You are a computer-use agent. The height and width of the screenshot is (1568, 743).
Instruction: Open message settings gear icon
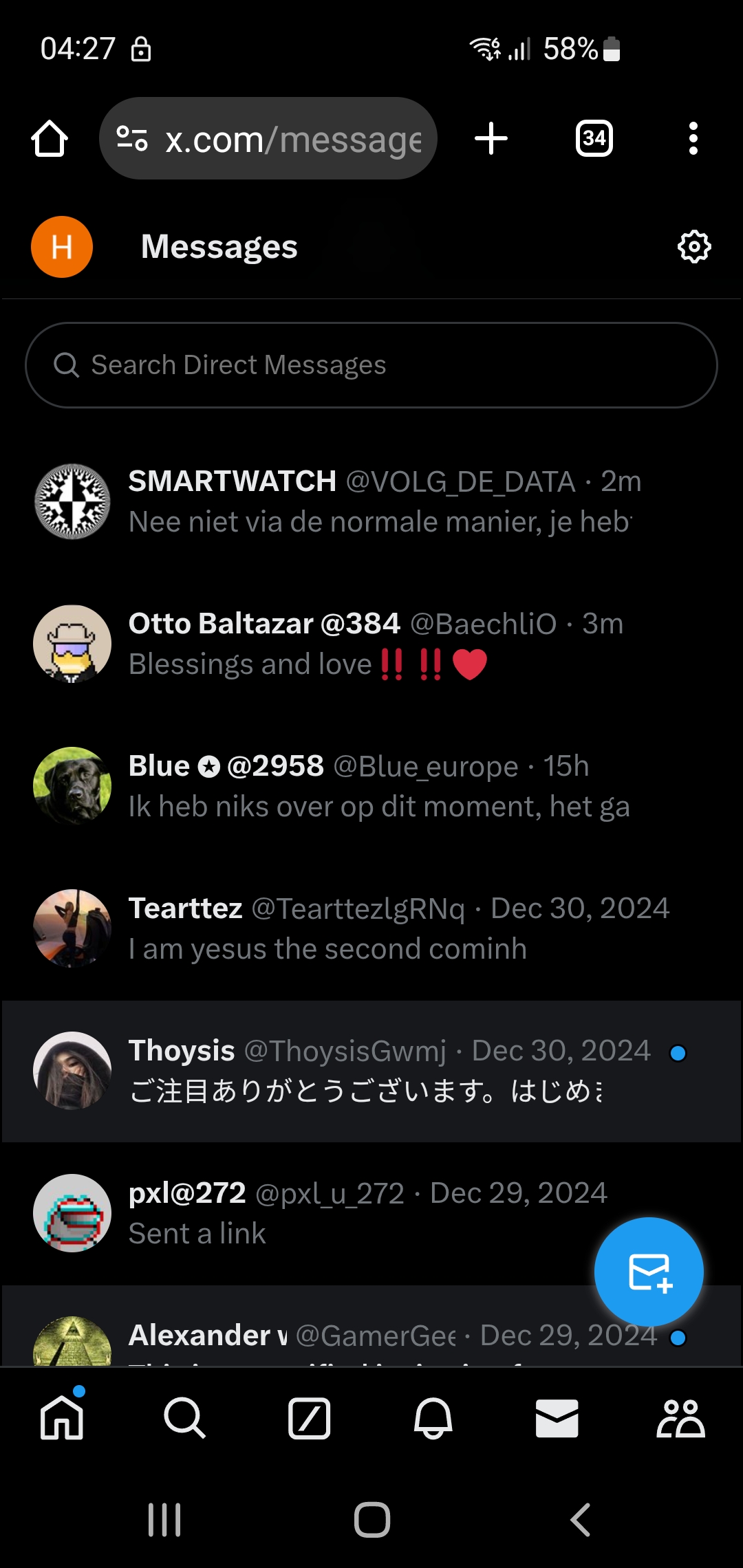point(694,247)
